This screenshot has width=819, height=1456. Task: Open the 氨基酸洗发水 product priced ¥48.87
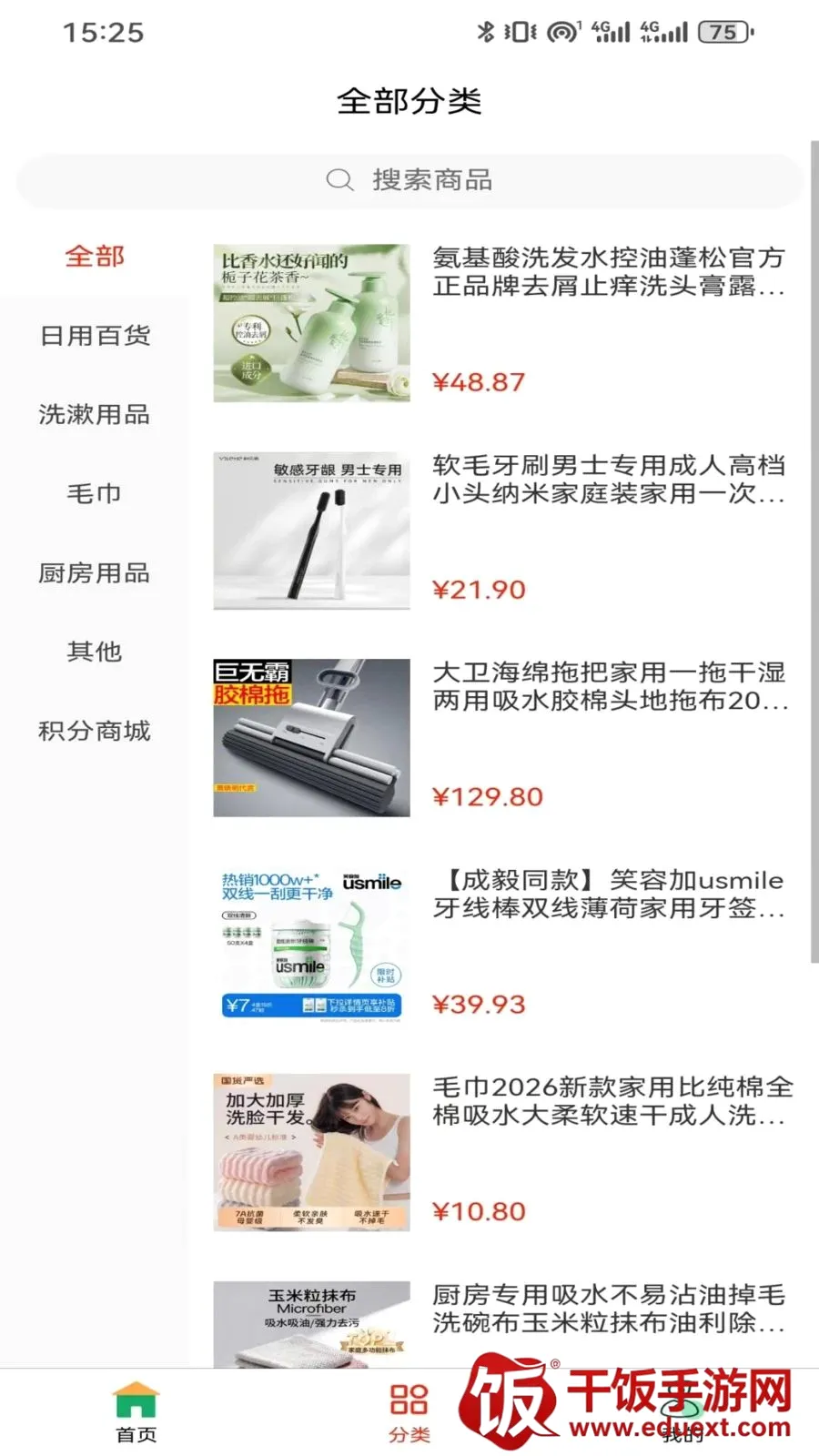[502, 323]
